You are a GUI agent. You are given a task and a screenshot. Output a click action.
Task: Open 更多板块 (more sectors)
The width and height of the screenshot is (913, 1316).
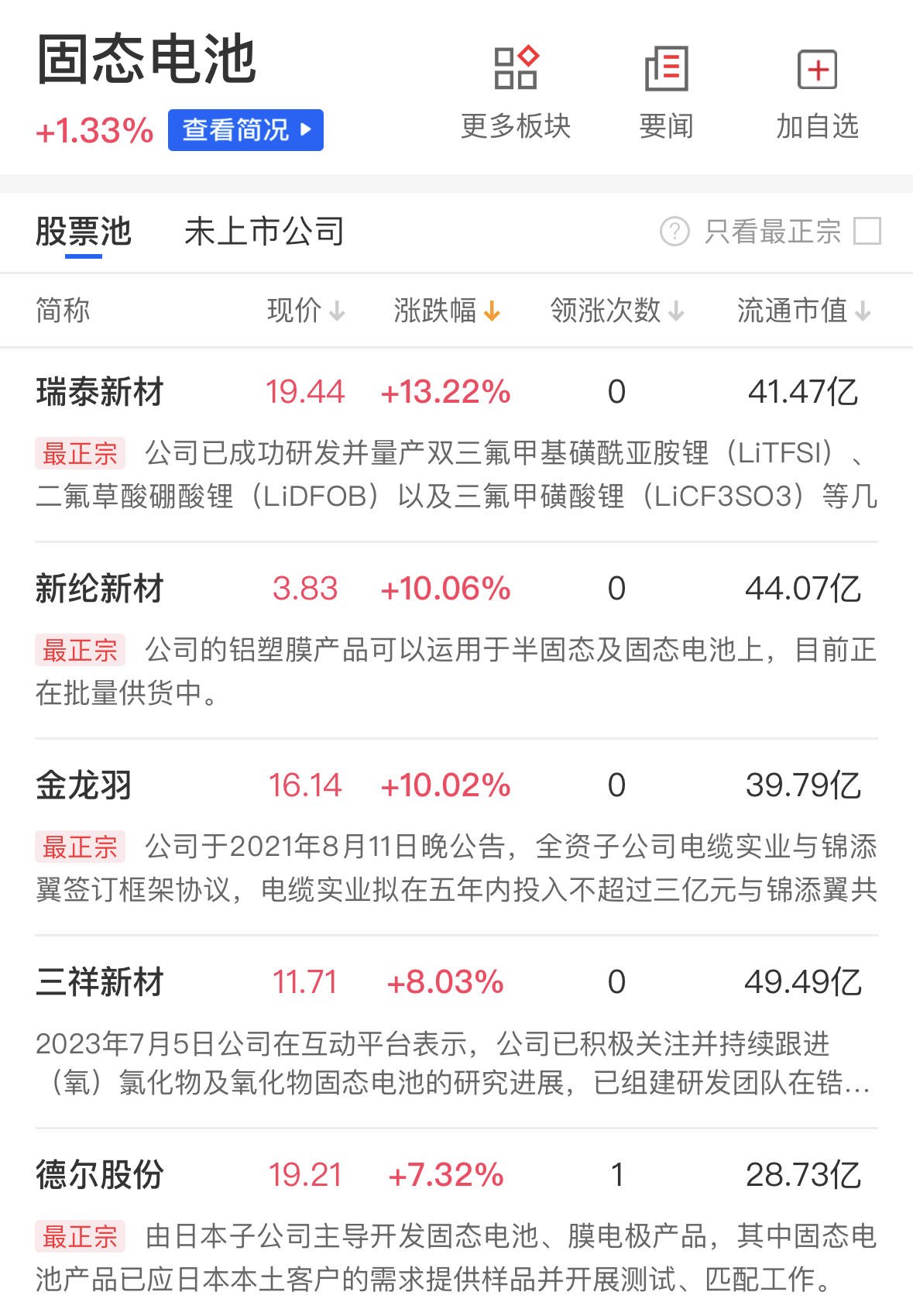pos(516,91)
